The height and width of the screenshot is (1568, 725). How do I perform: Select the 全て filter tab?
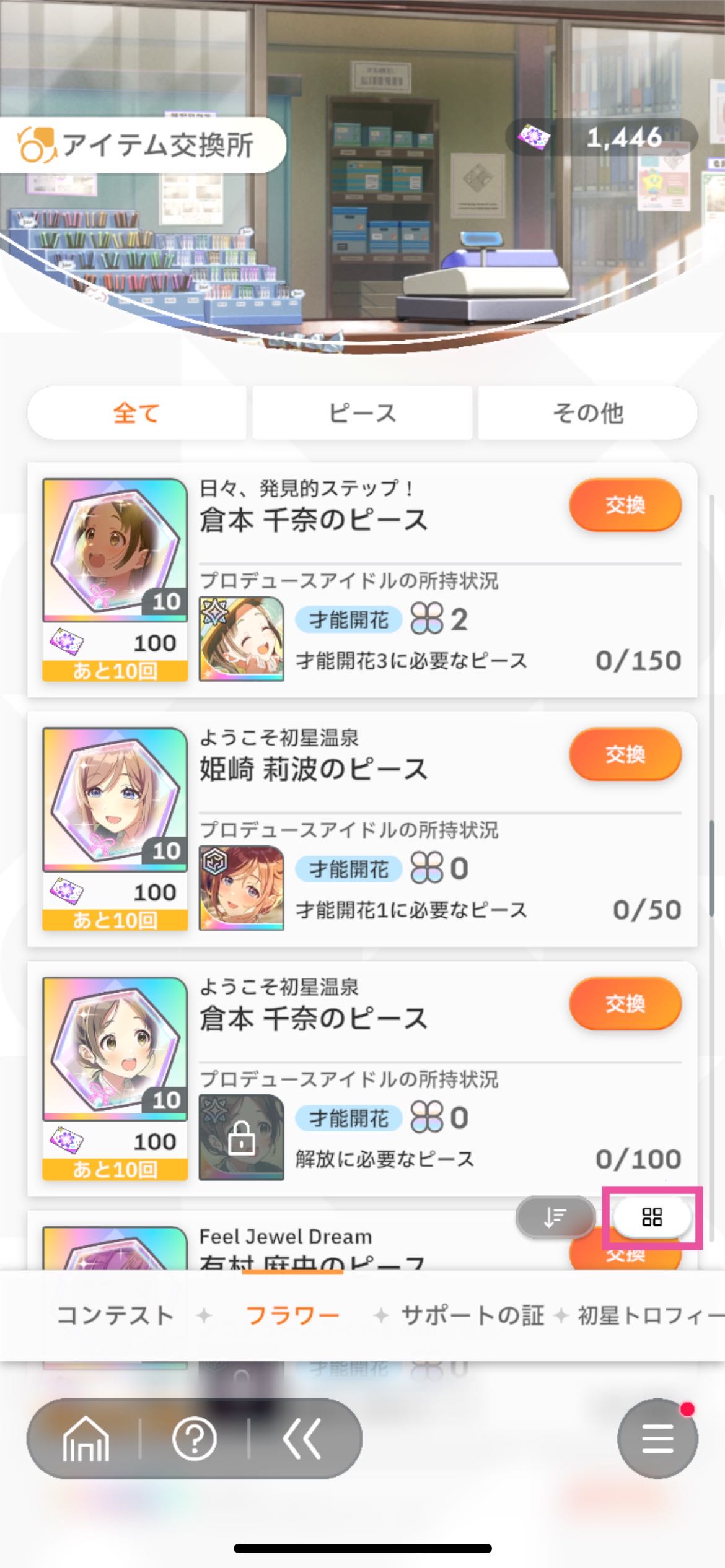[x=136, y=413]
